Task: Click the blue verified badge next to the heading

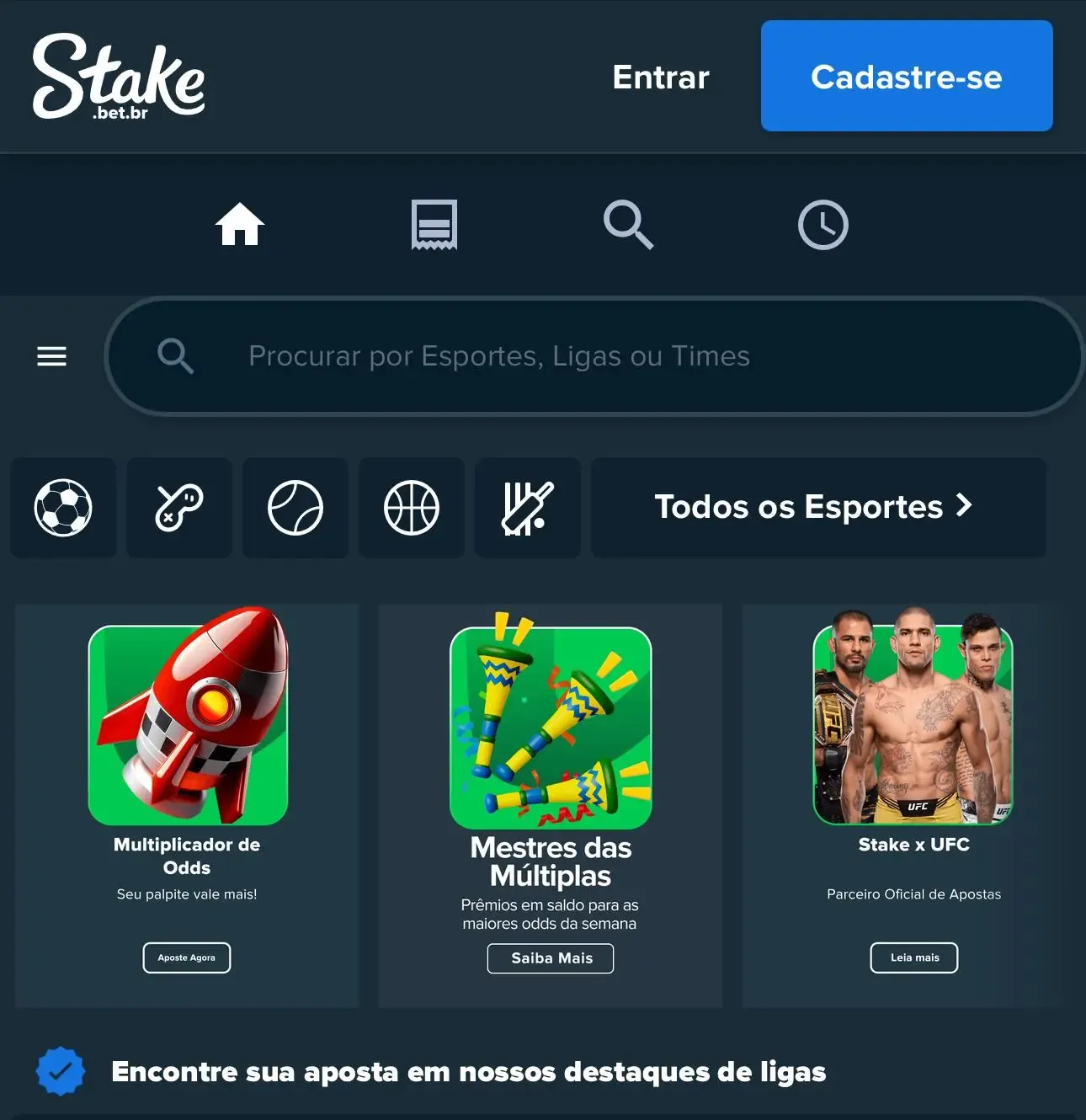Action: click(59, 1070)
